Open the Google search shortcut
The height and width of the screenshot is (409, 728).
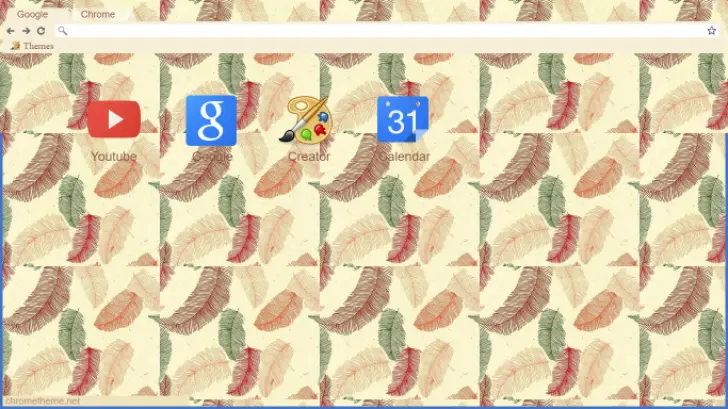point(211,121)
